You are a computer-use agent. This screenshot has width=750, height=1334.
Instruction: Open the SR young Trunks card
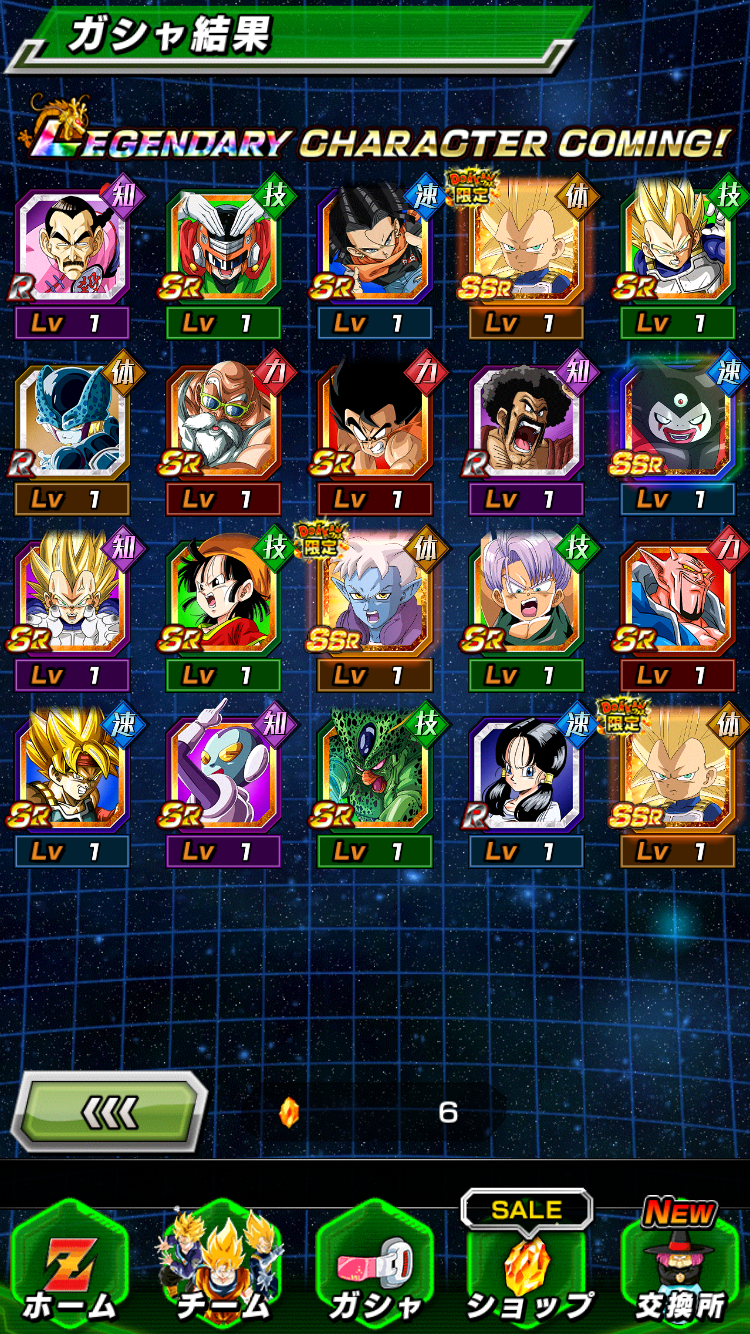tap(526, 597)
